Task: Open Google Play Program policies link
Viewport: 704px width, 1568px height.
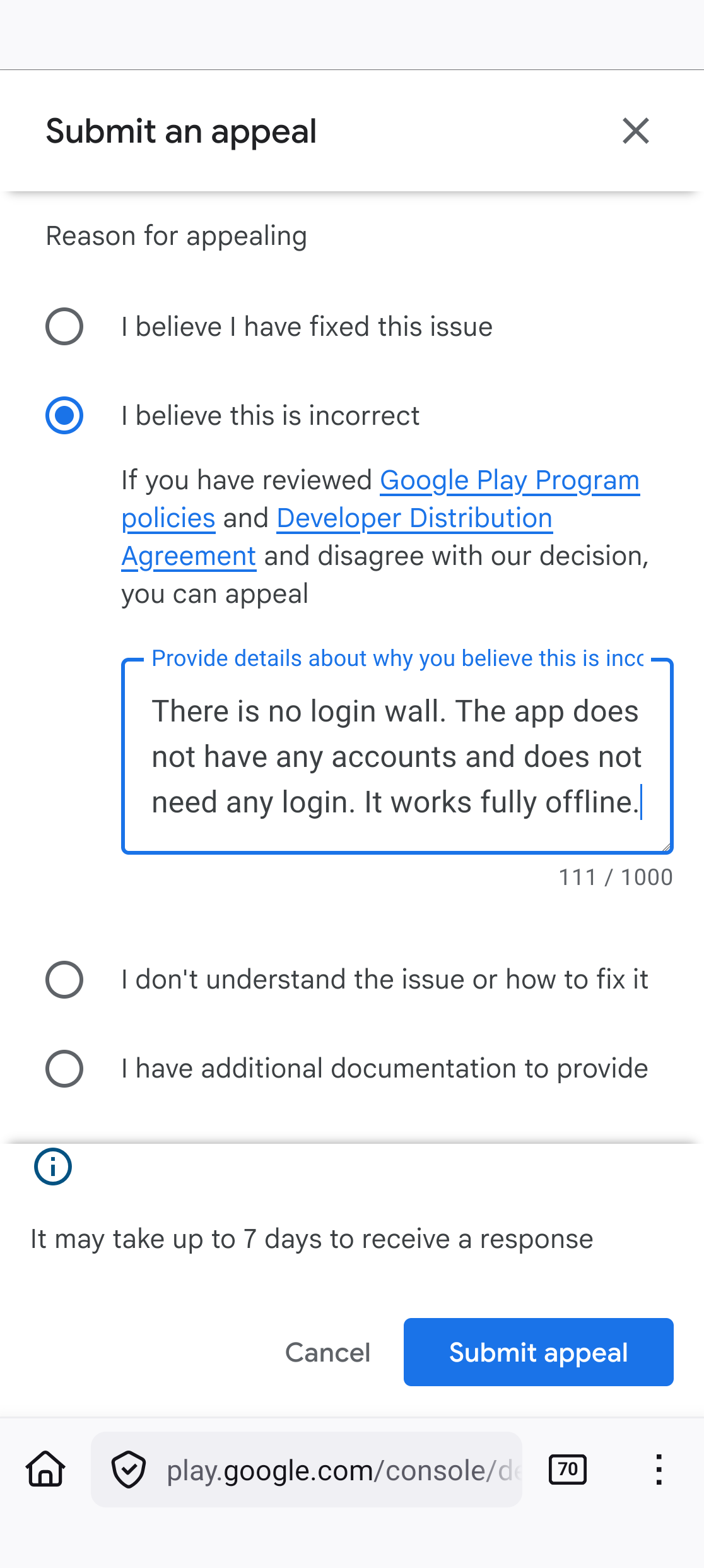Action: [509, 480]
